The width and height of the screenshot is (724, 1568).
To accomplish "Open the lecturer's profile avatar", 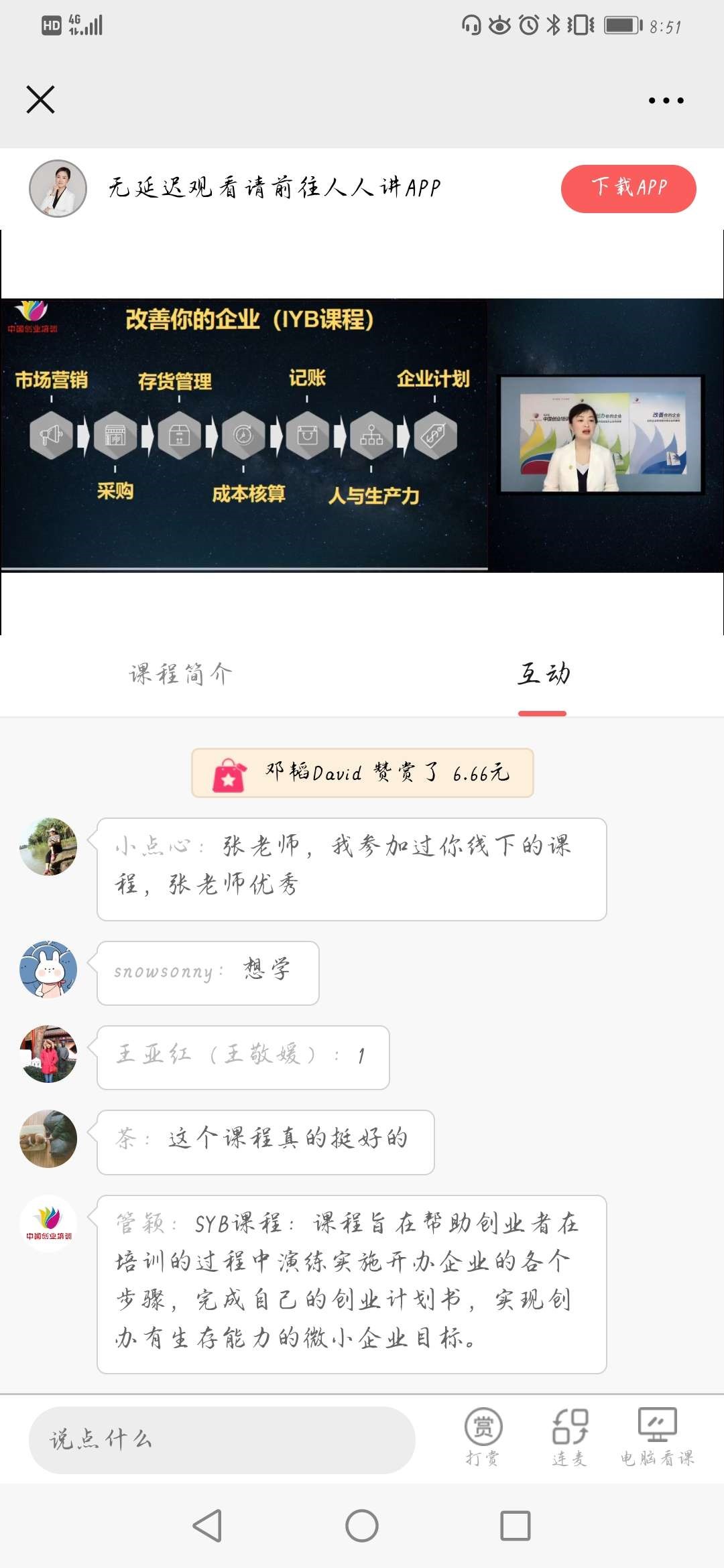I will [58, 188].
